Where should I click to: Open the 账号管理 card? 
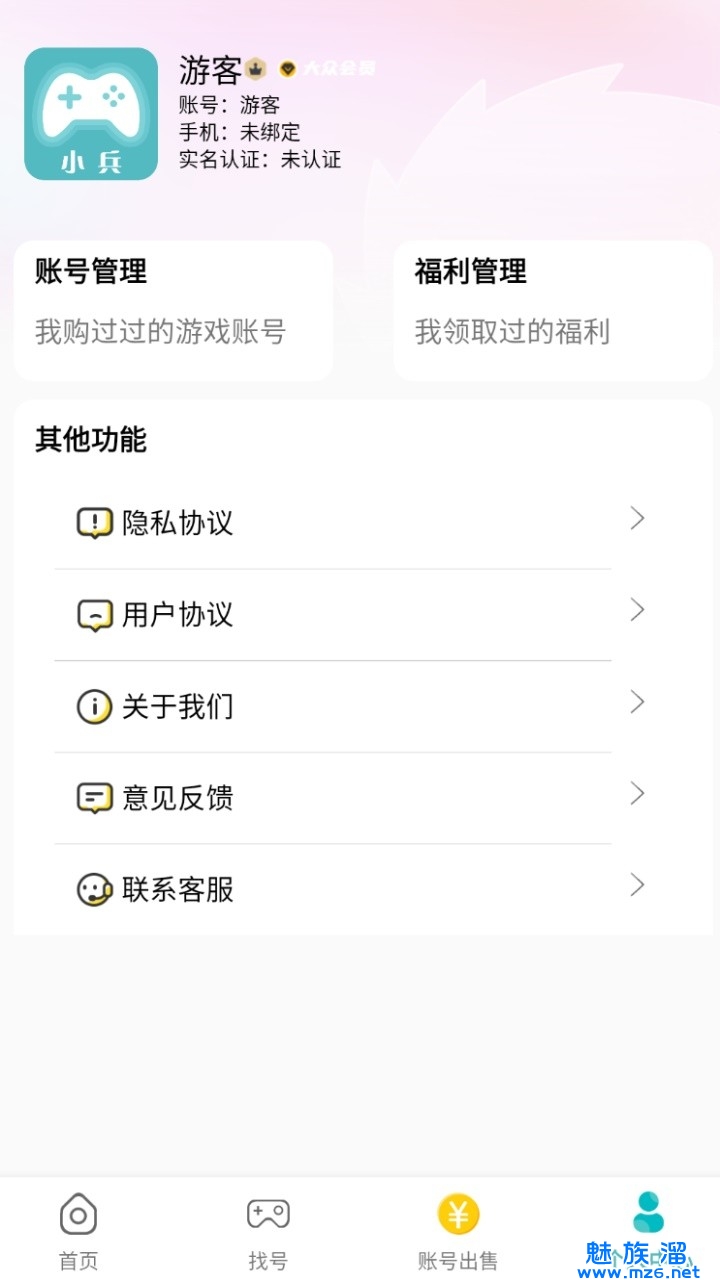(173, 310)
